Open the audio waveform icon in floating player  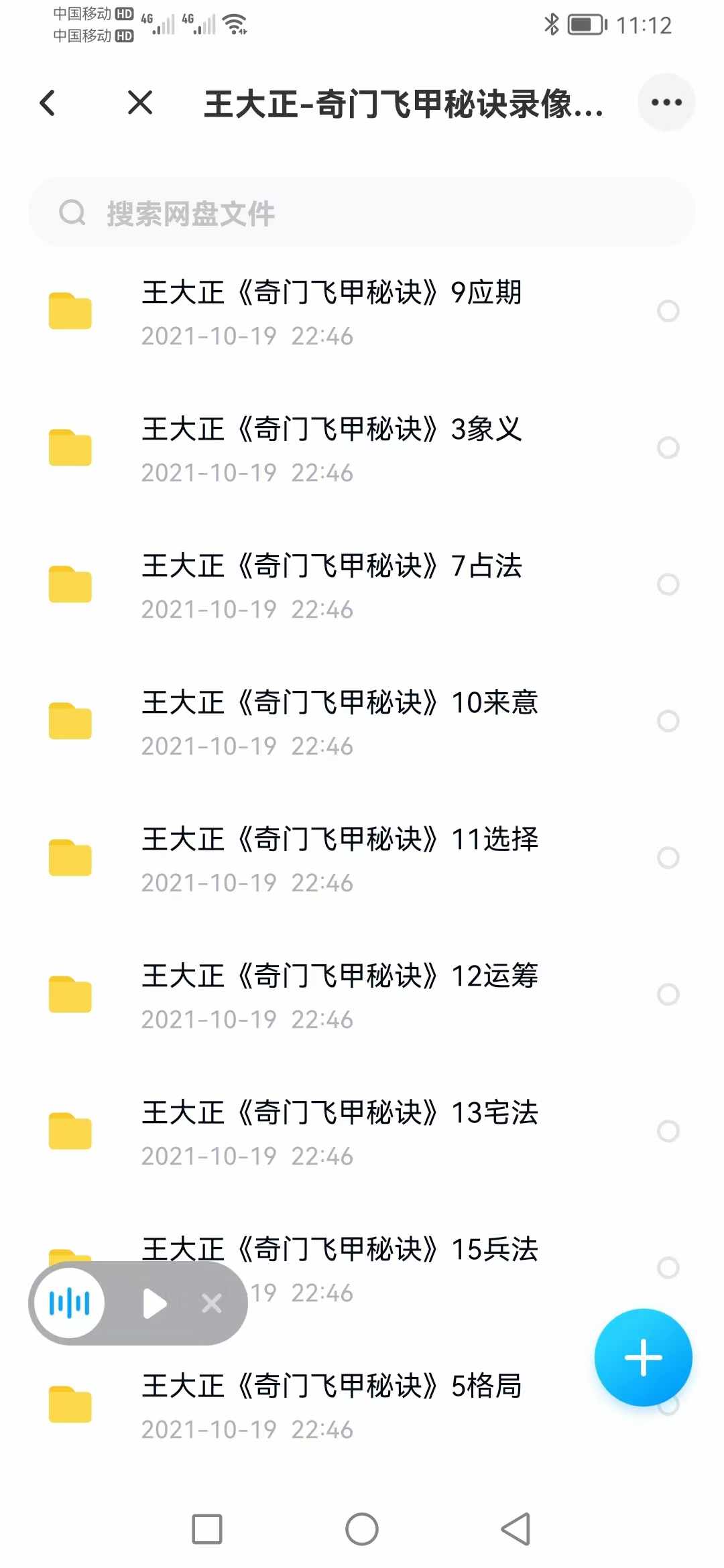click(x=70, y=1303)
